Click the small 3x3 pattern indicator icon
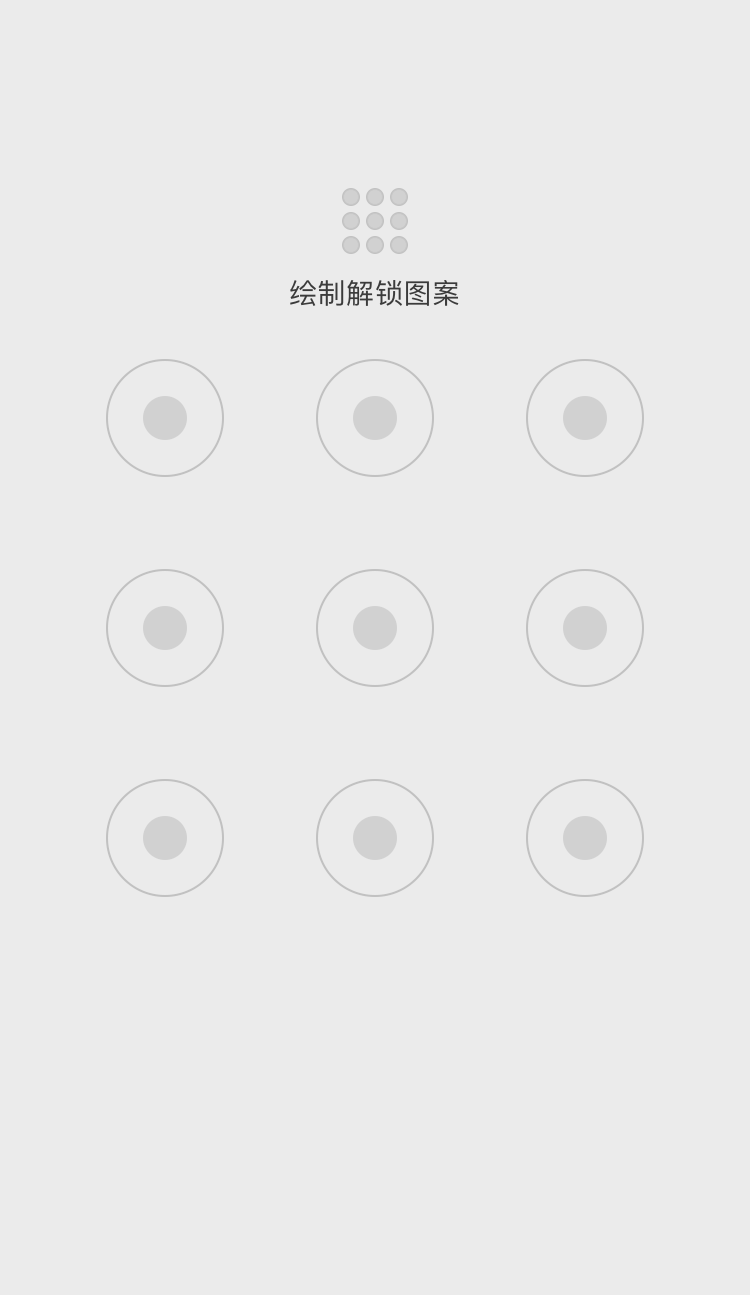 (x=374, y=220)
